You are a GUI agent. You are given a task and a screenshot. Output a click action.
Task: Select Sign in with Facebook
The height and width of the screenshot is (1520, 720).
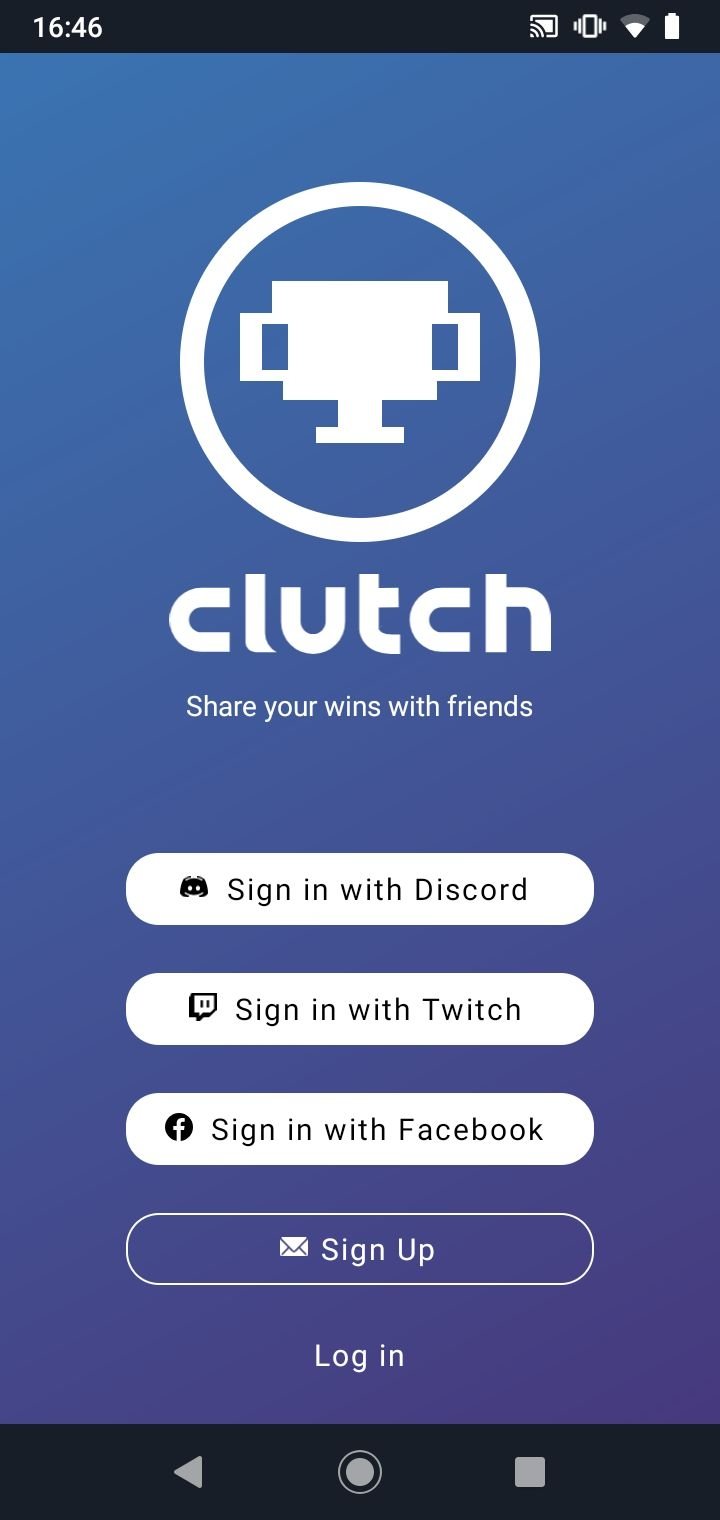point(360,1129)
